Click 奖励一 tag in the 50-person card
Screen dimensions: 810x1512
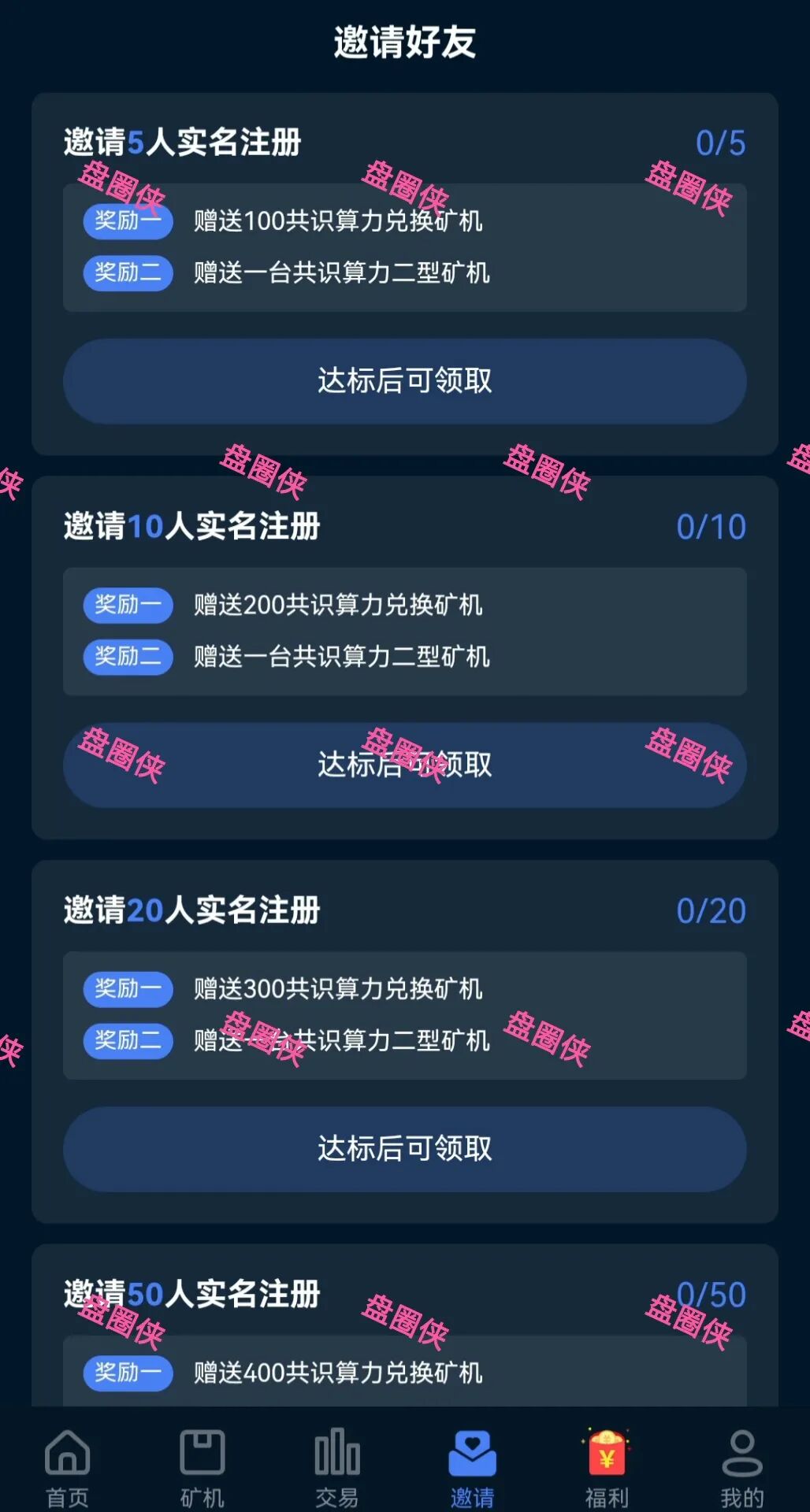[x=127, y=1373]
